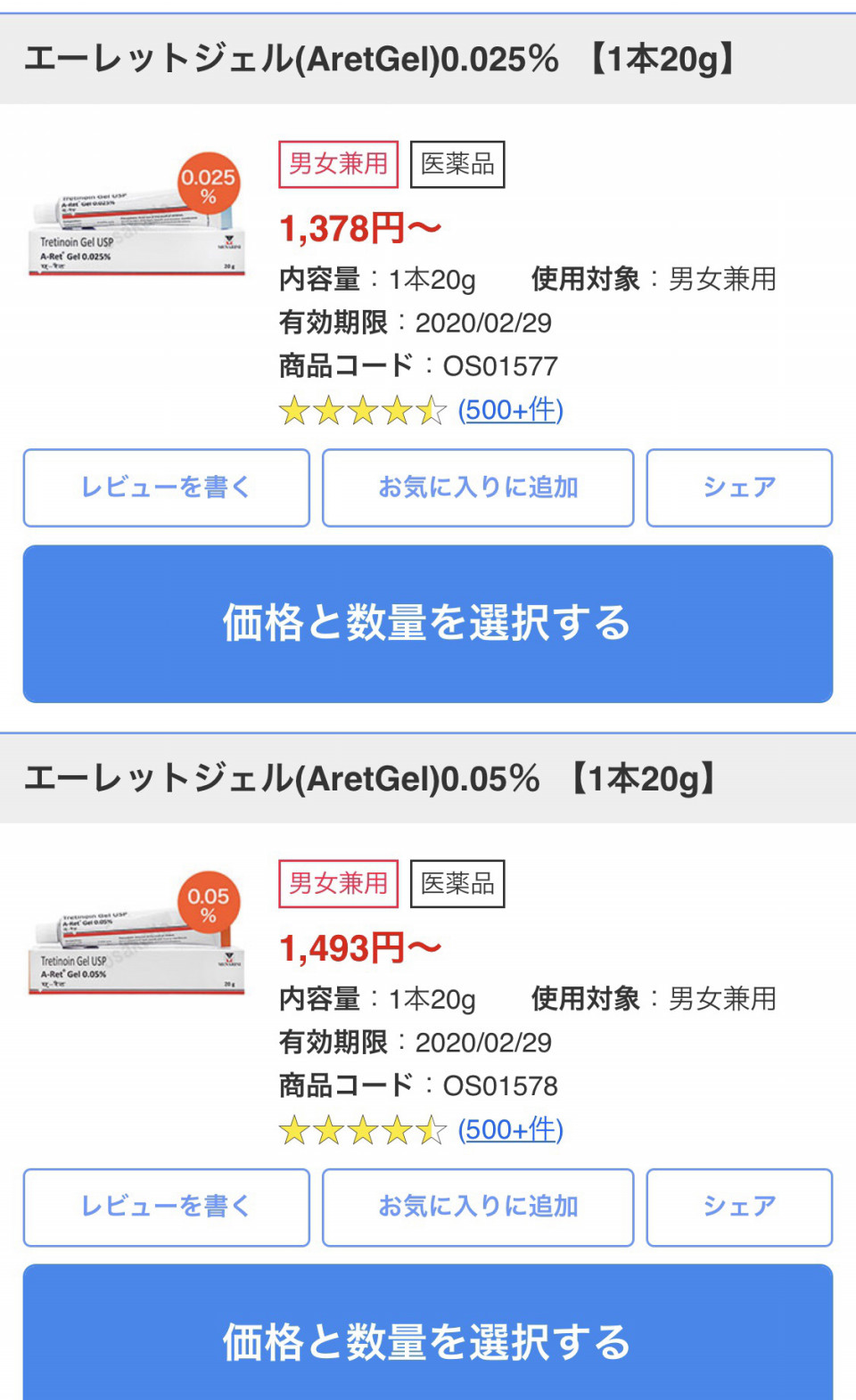Open the 500+件 reviews link for AretGel 0.05%

pyautogui.click(x=510, y=1130)
